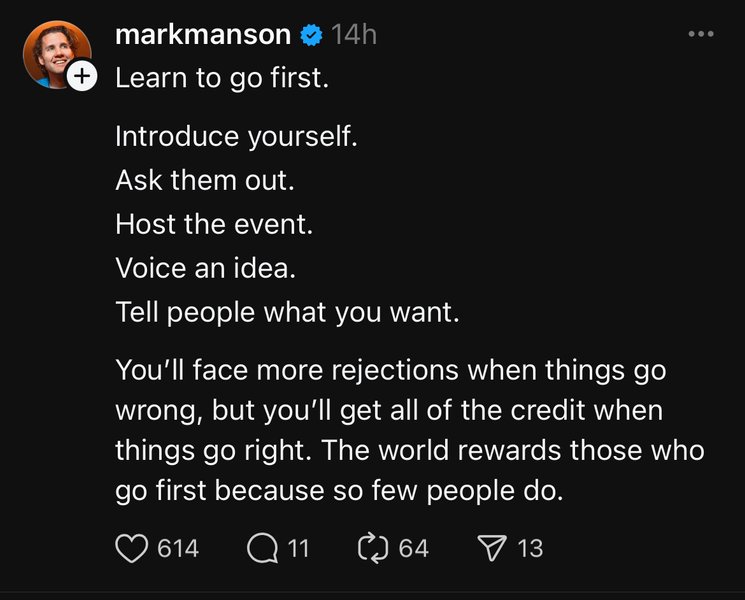Like markmanson's post with the heart
The image size is (745, 600).
[x=132, y=548]
